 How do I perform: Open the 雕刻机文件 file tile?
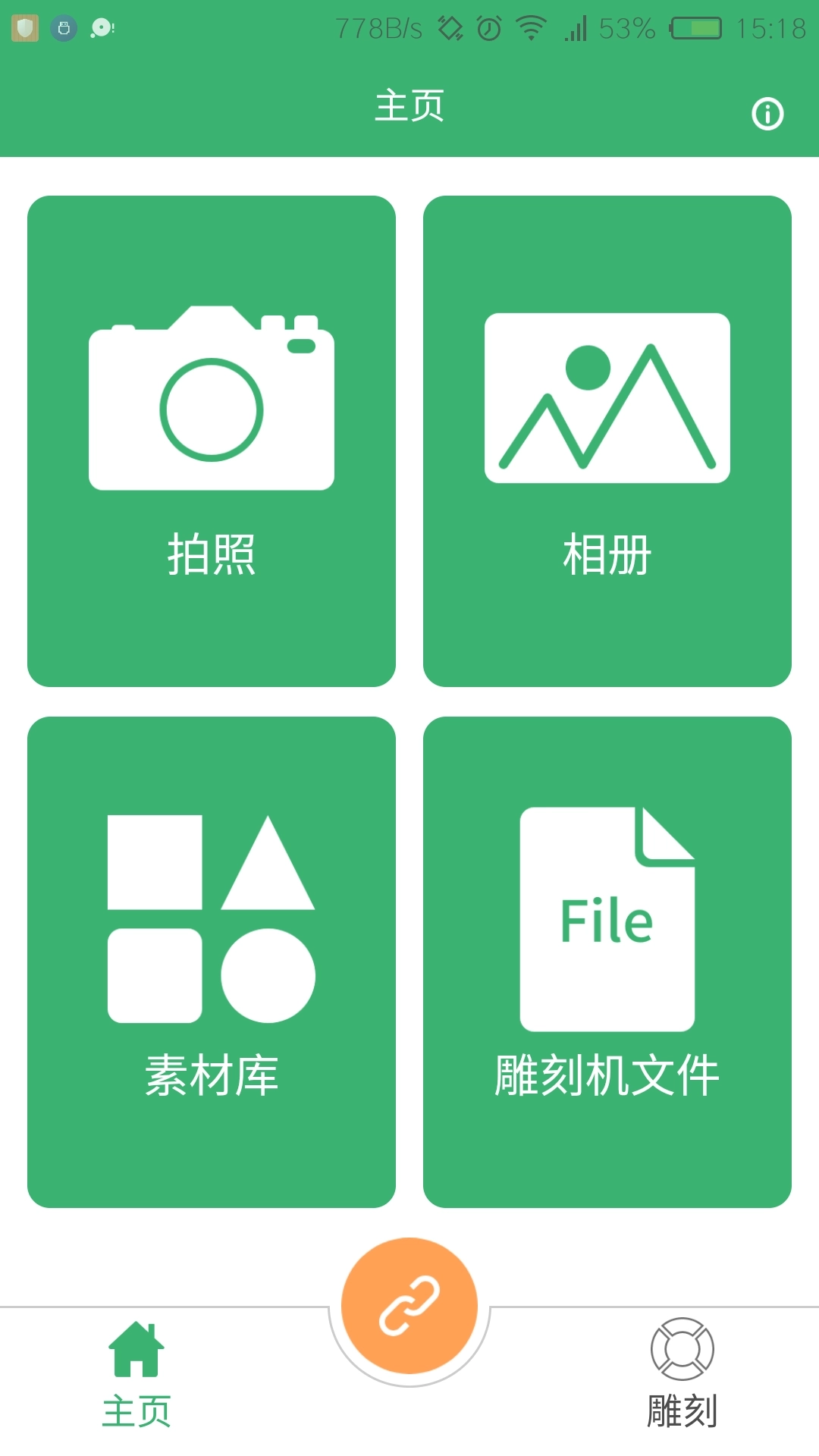tap(607, 962)
